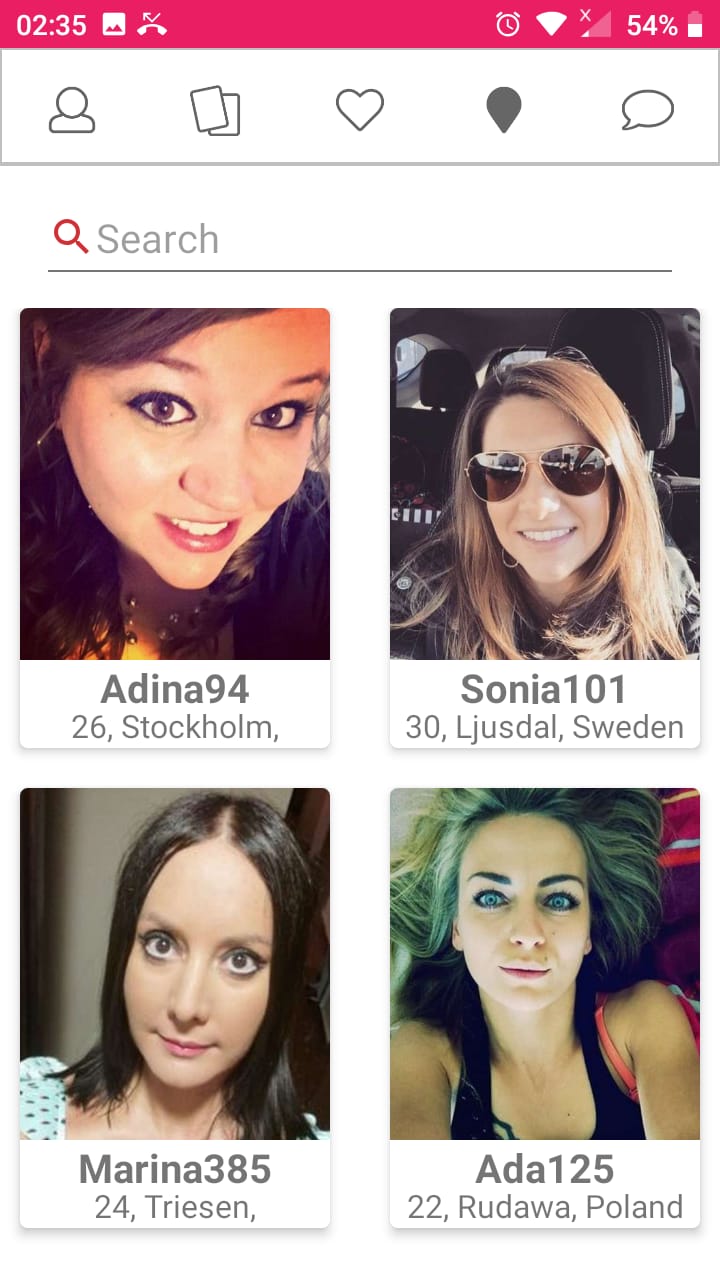Open Adina94's profile name
The width and height of the screenshot is (720, 1280).
click(x=174, y=688)
